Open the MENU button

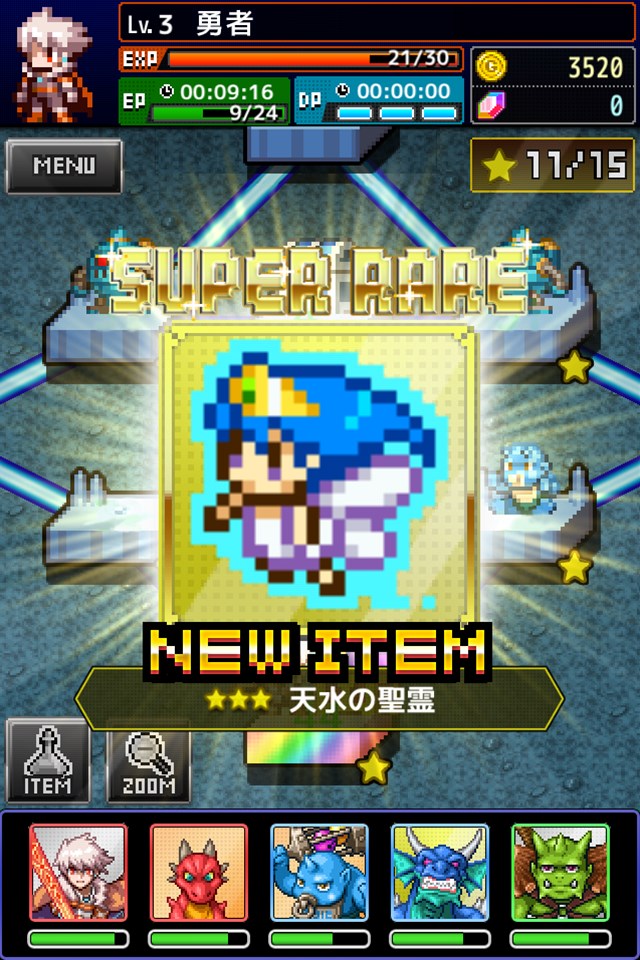coord(64,166)
